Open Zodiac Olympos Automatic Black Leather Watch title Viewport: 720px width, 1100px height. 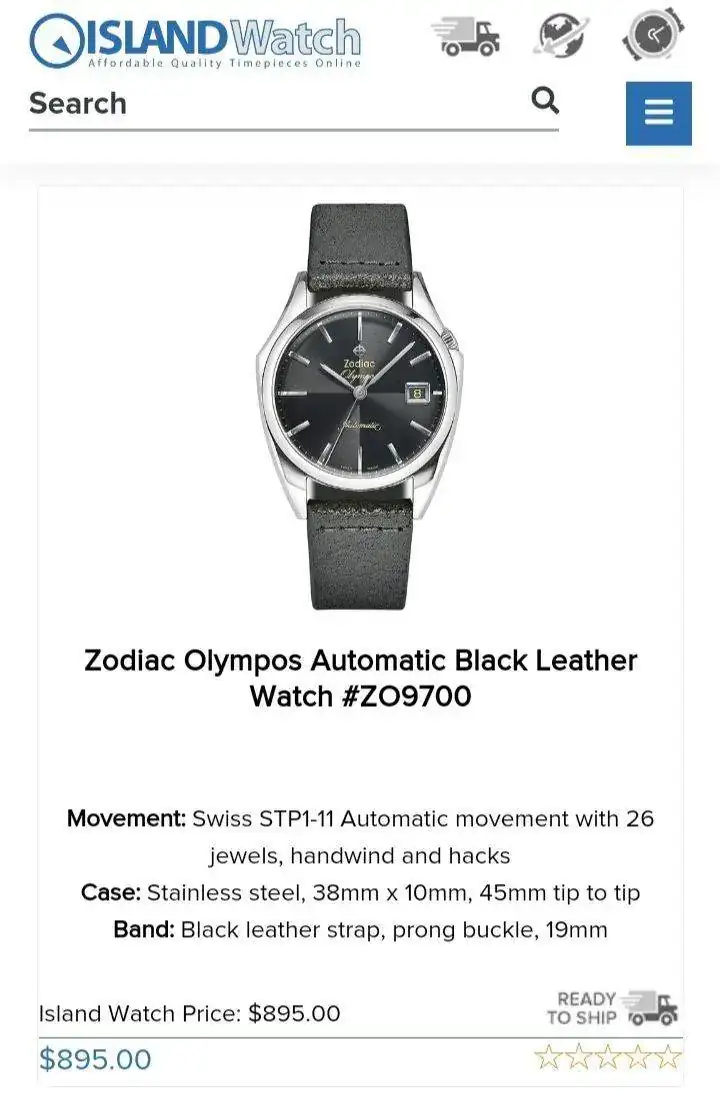[x=360, y=677]
